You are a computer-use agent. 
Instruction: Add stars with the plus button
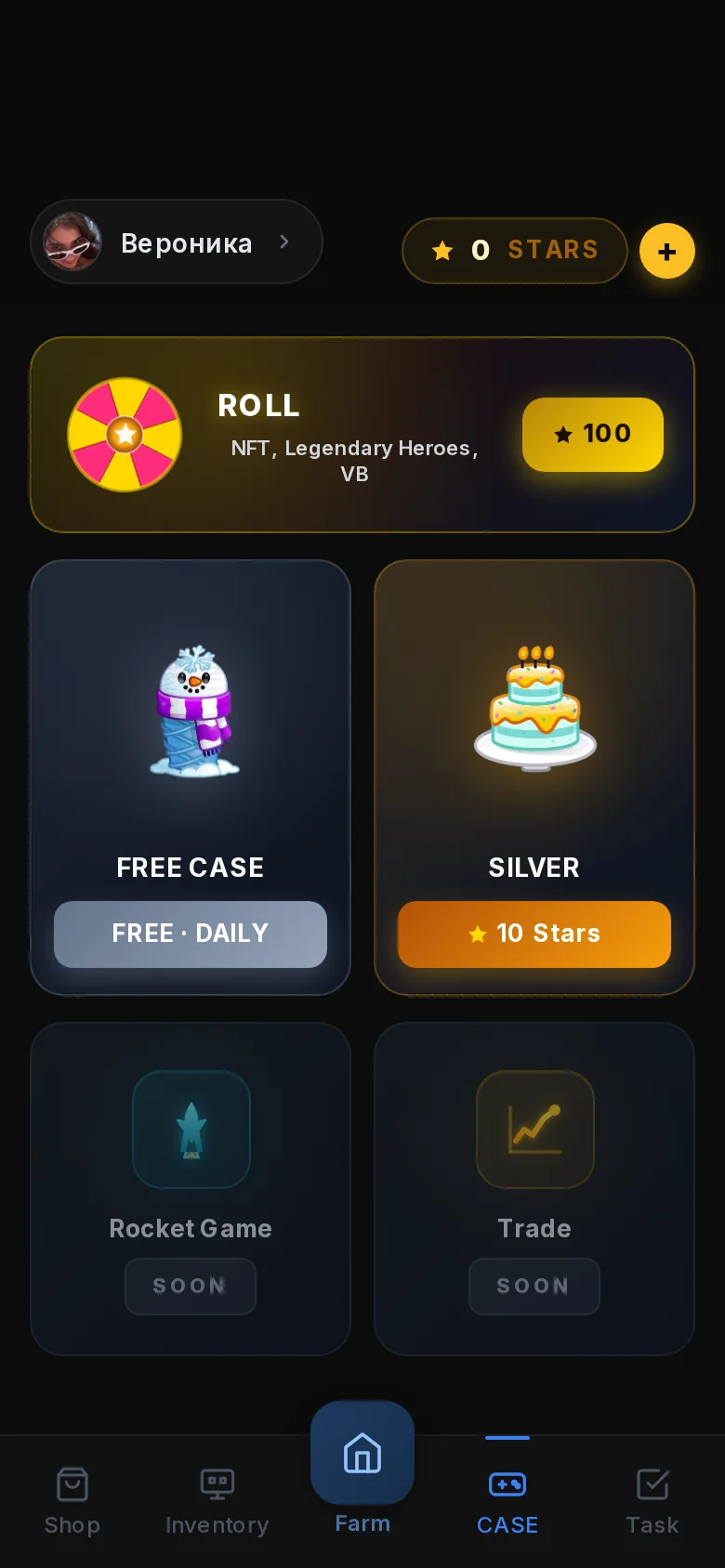coord(667,251)
